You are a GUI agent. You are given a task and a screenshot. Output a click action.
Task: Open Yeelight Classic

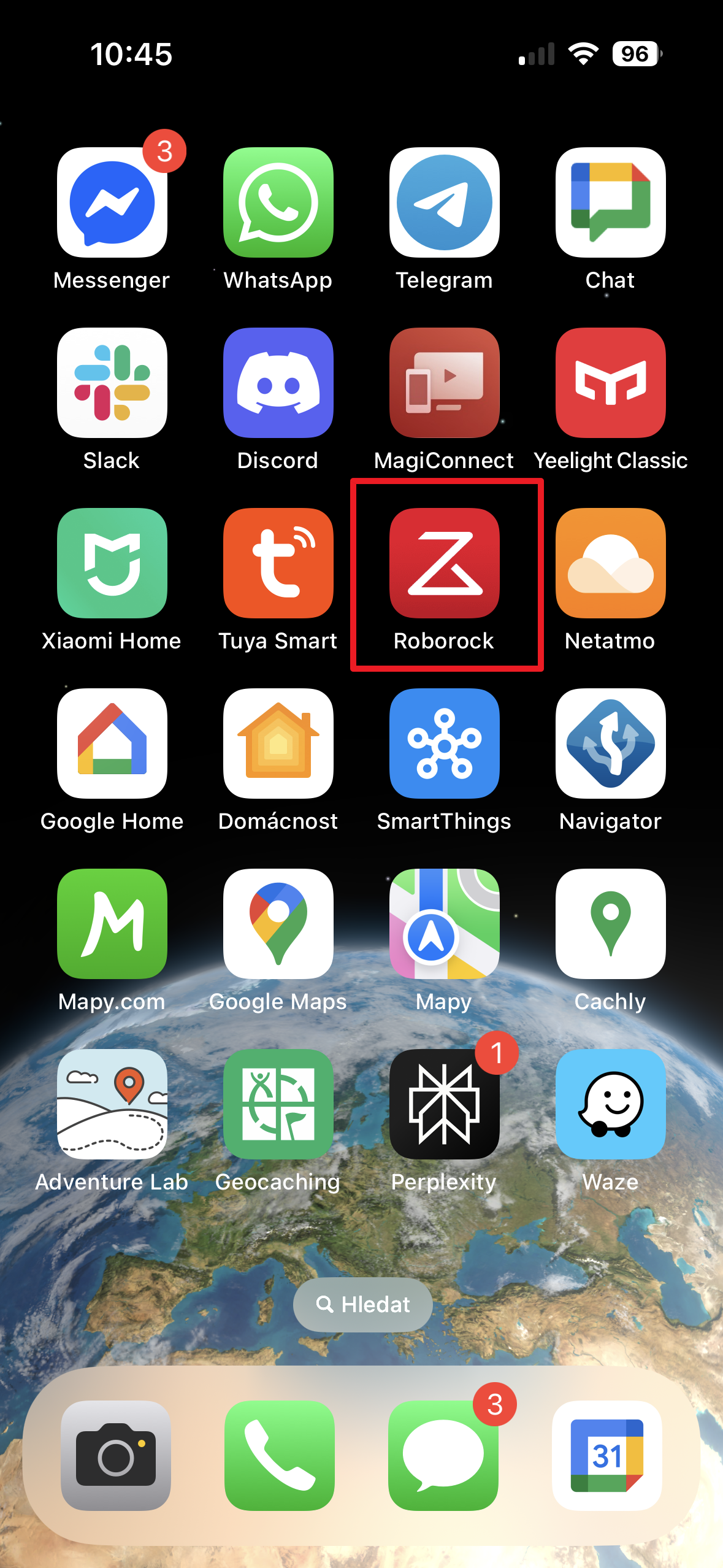click(x=610, y=382)
